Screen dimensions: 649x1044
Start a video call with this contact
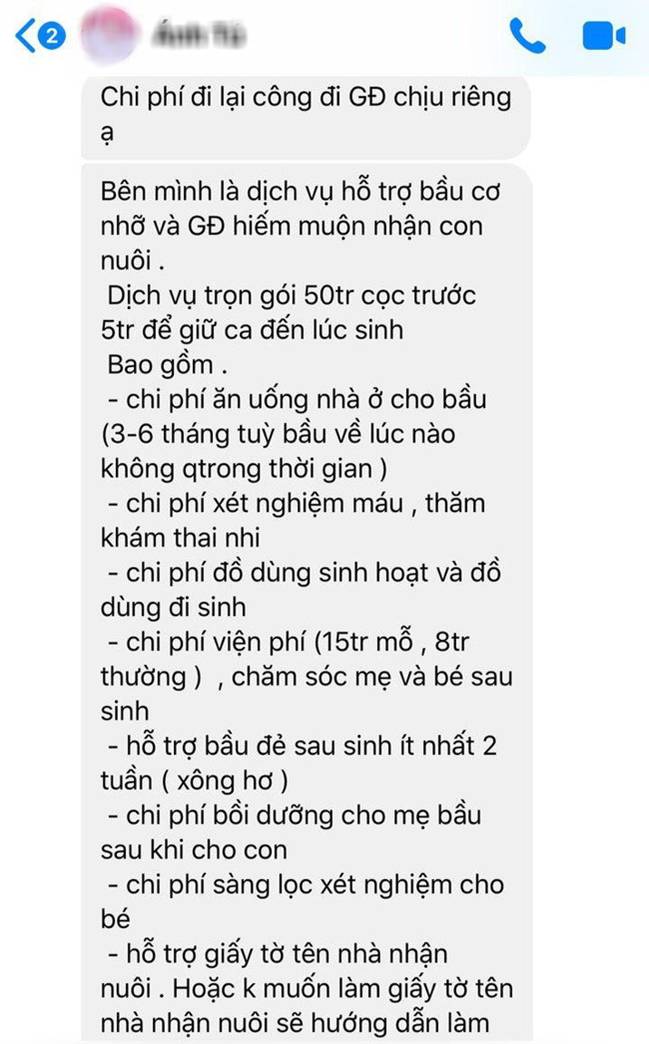(603, 37)
